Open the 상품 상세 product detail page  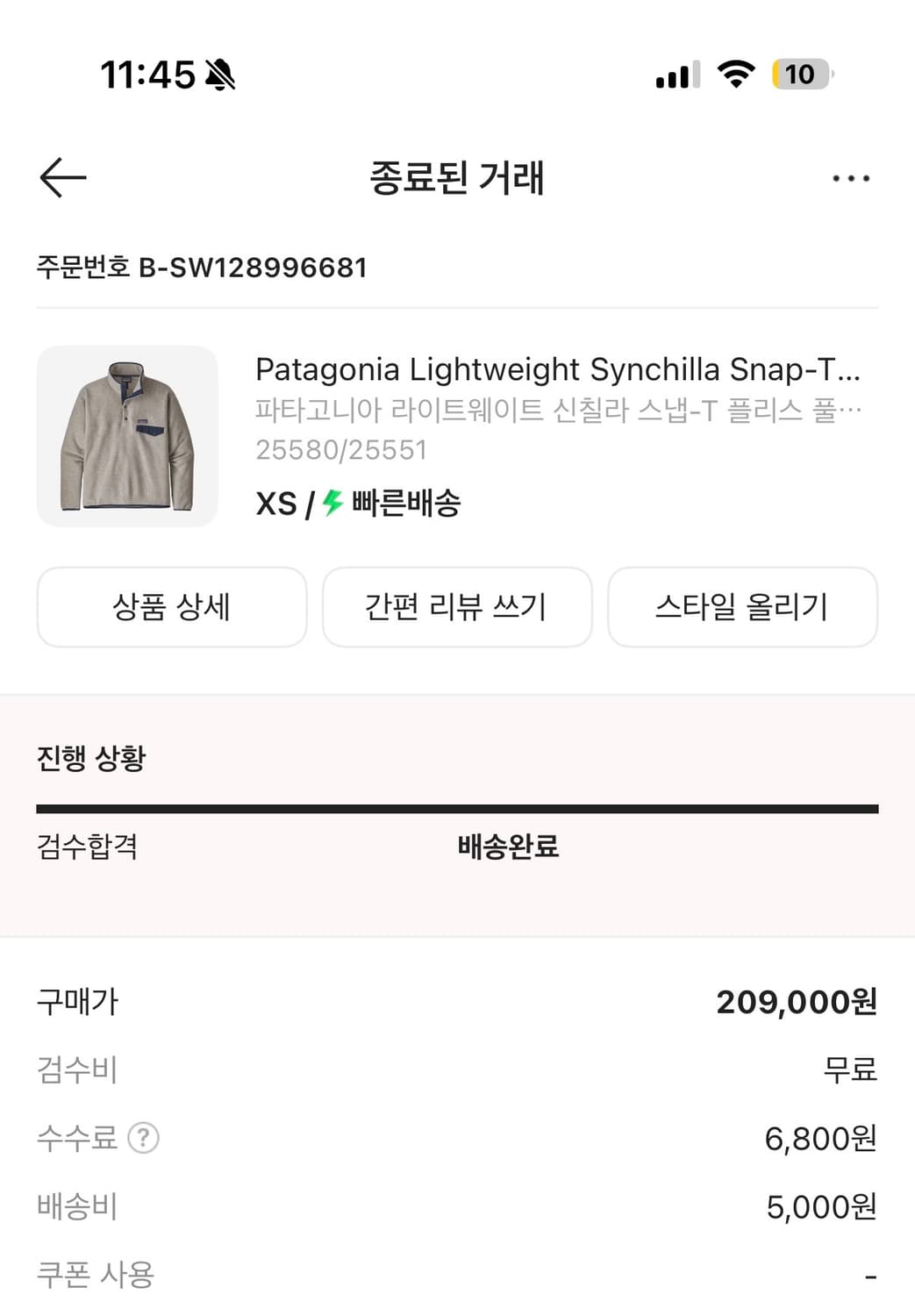tap(171, 607)
